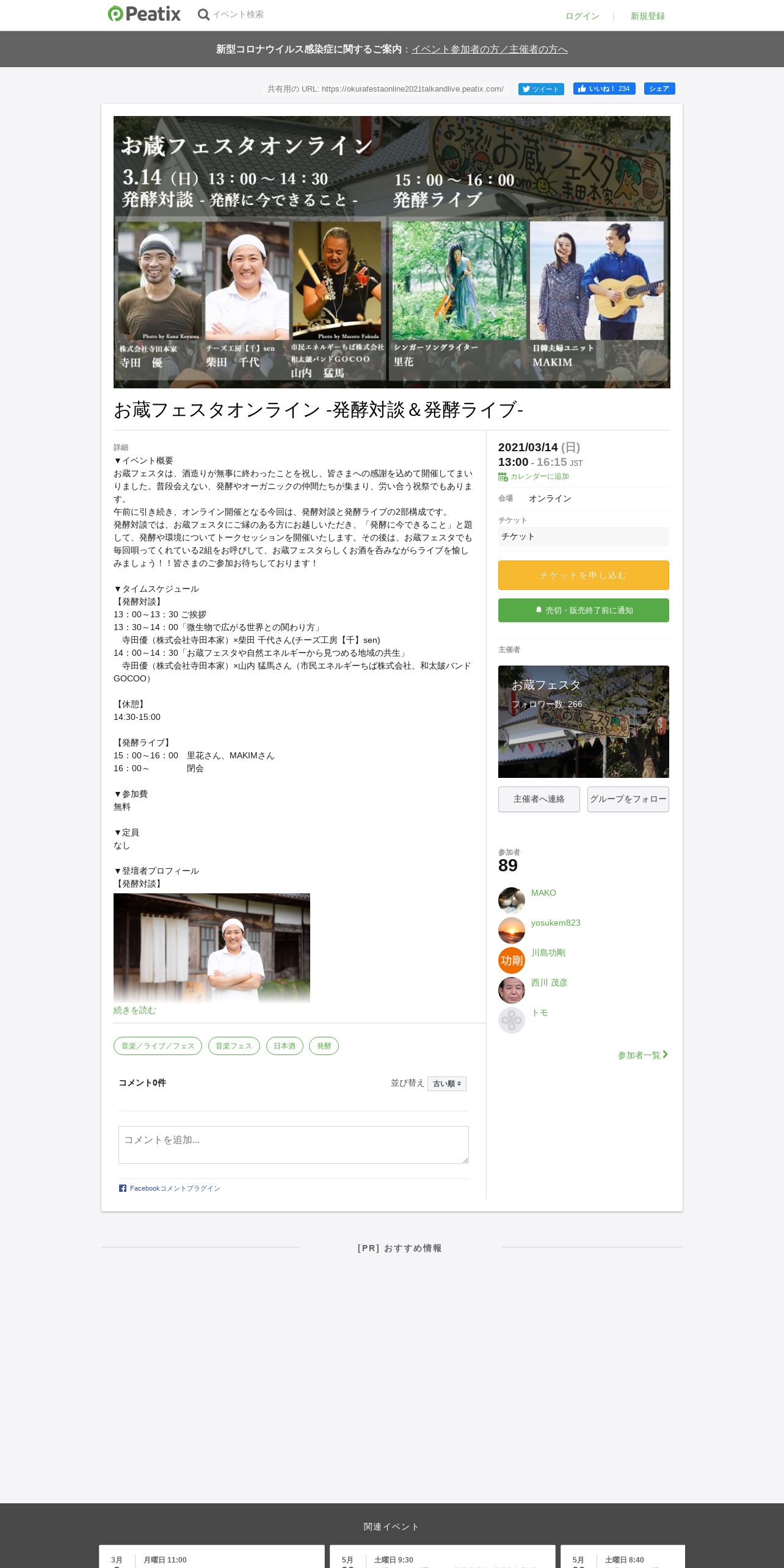
Task: Tap the ログイン link
Action: coord(582,16)
